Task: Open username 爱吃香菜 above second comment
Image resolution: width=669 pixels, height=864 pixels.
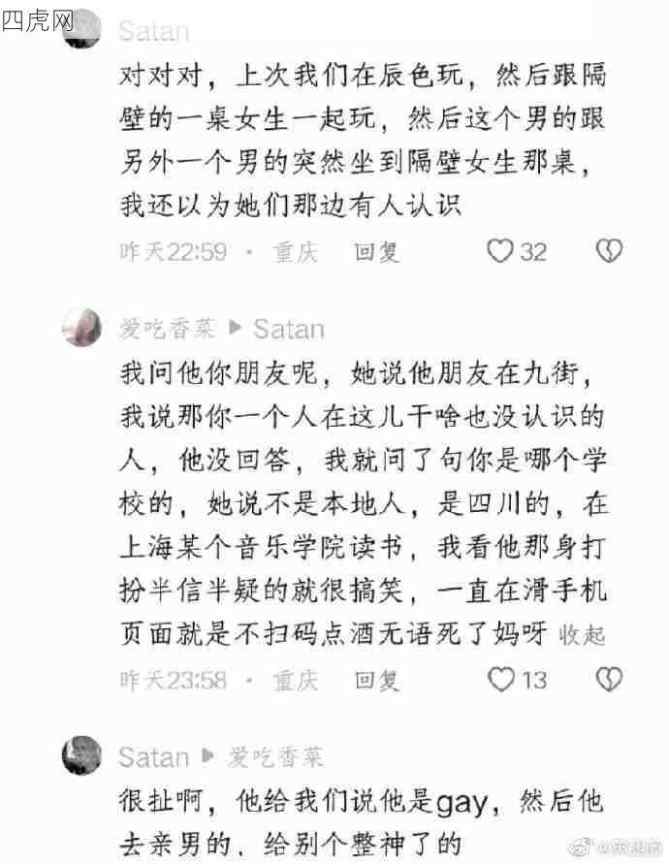Action: pyautogui.click(x=168, y=328)
